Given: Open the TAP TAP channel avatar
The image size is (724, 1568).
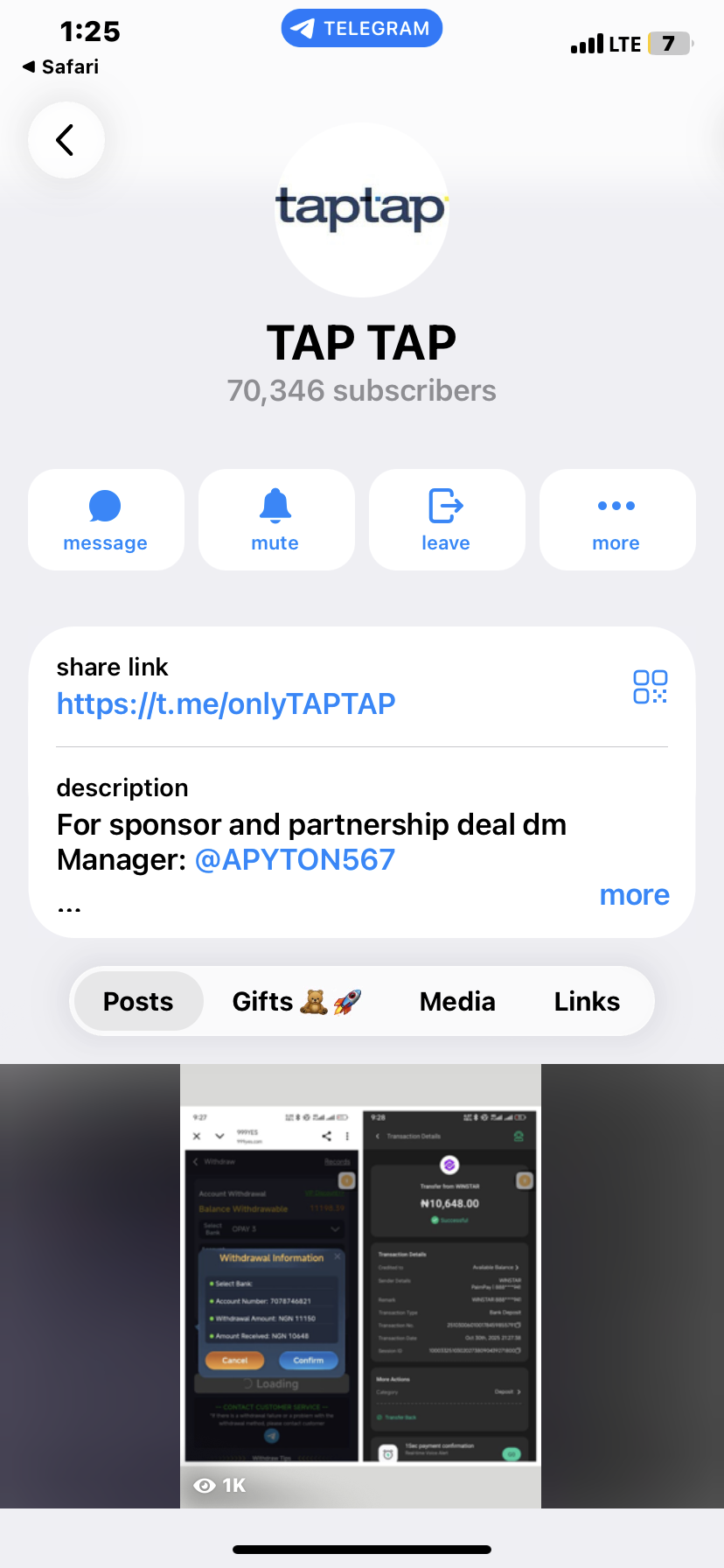Looking at the screenshot, I should click(x=361, y=210).
